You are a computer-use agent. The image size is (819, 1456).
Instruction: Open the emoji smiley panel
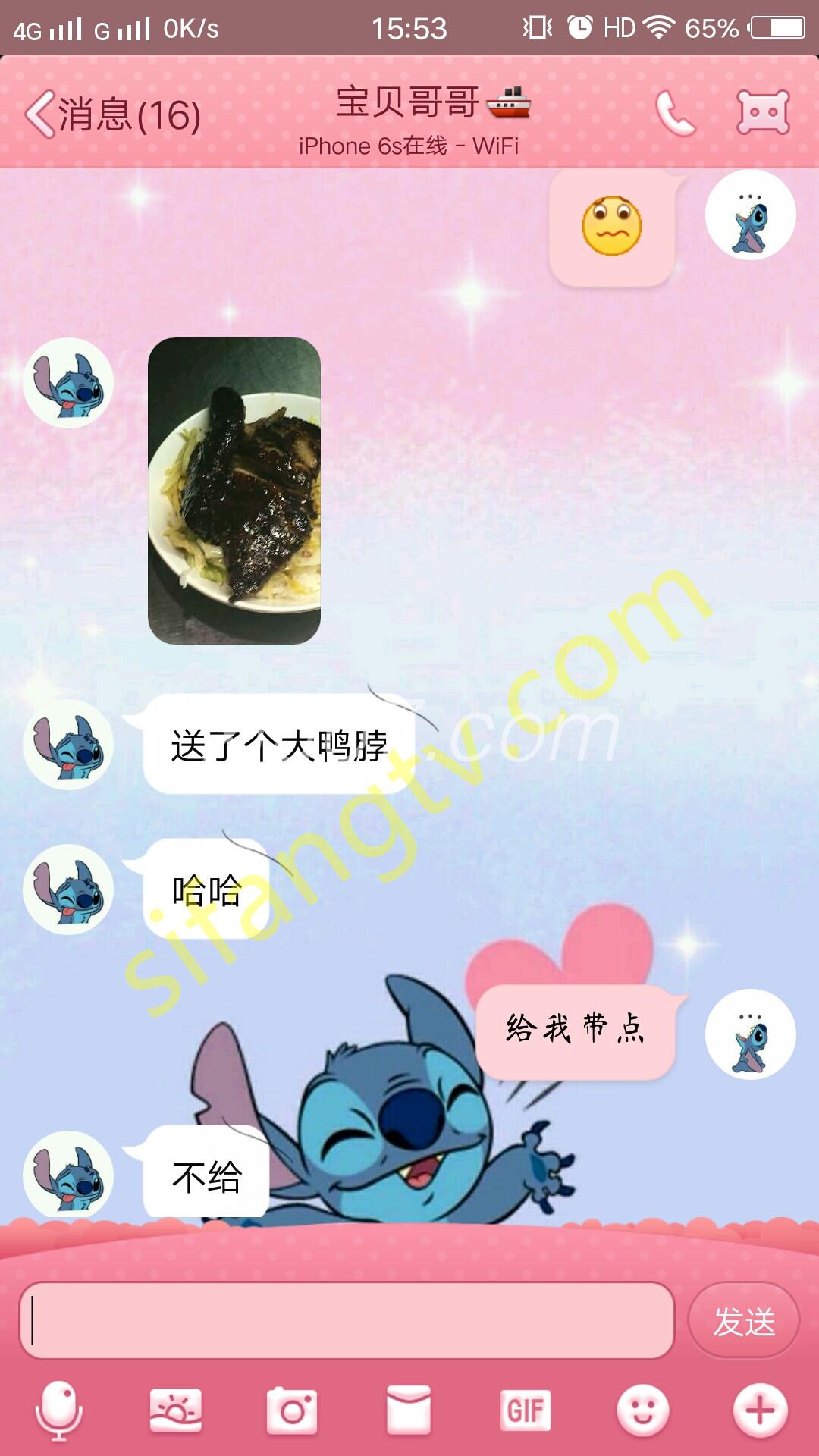pos(643,1410)
